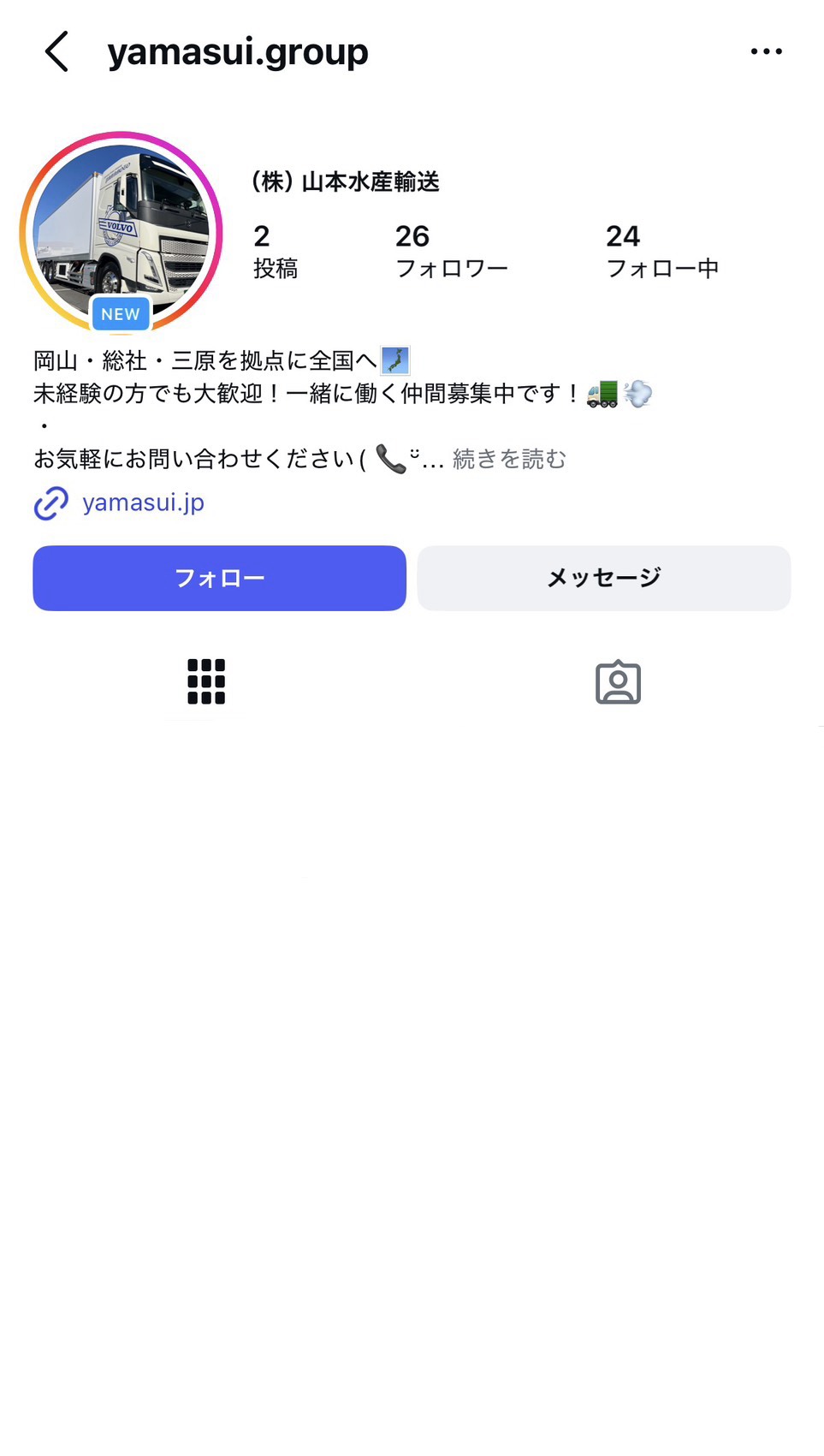The image size is (824, 1456).
Task: Open the yamasui.jp website link
Action: pyautogui.click(x=143, y=502)
